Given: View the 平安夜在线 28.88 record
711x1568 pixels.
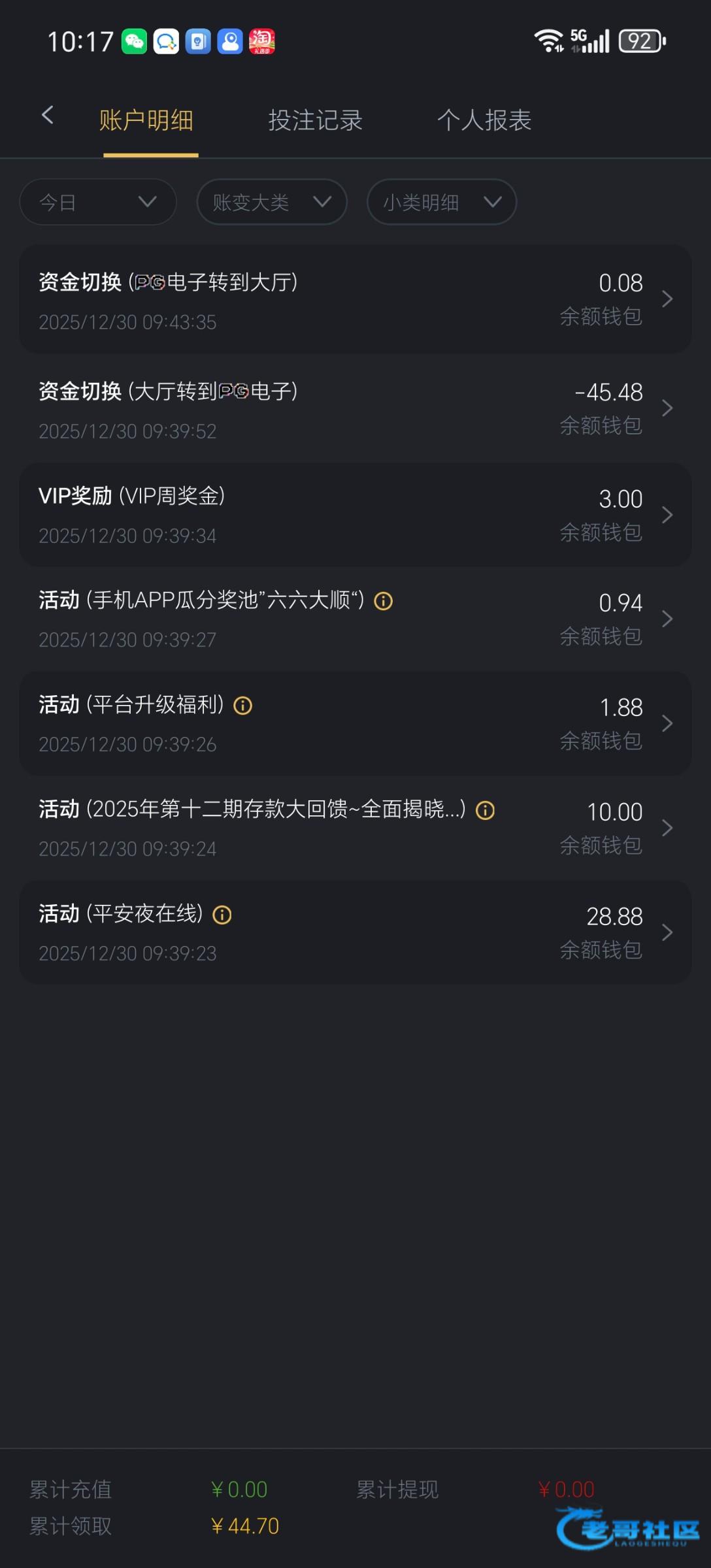Looking at the screenshot, I should (355, 933).
